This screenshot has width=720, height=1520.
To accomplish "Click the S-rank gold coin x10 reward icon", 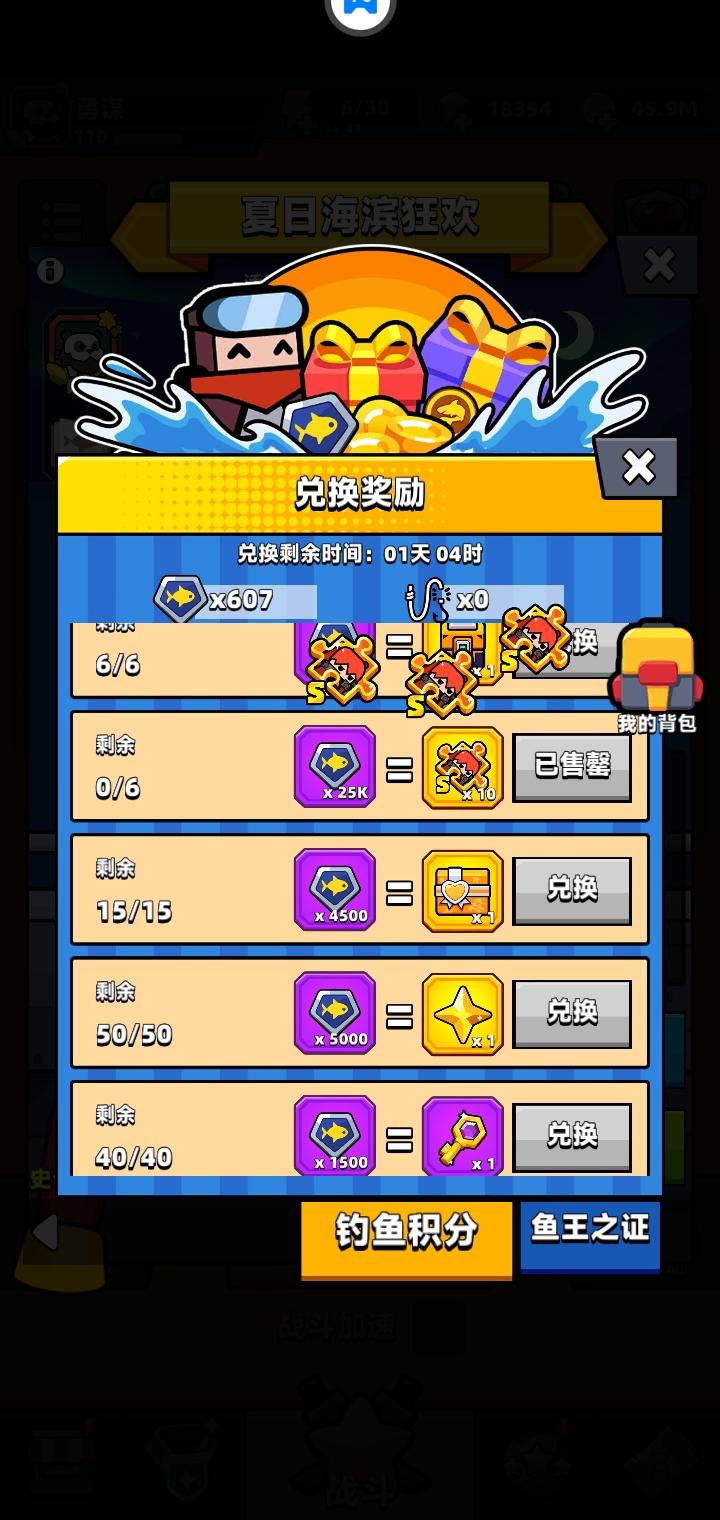I will tap(462, 765).
